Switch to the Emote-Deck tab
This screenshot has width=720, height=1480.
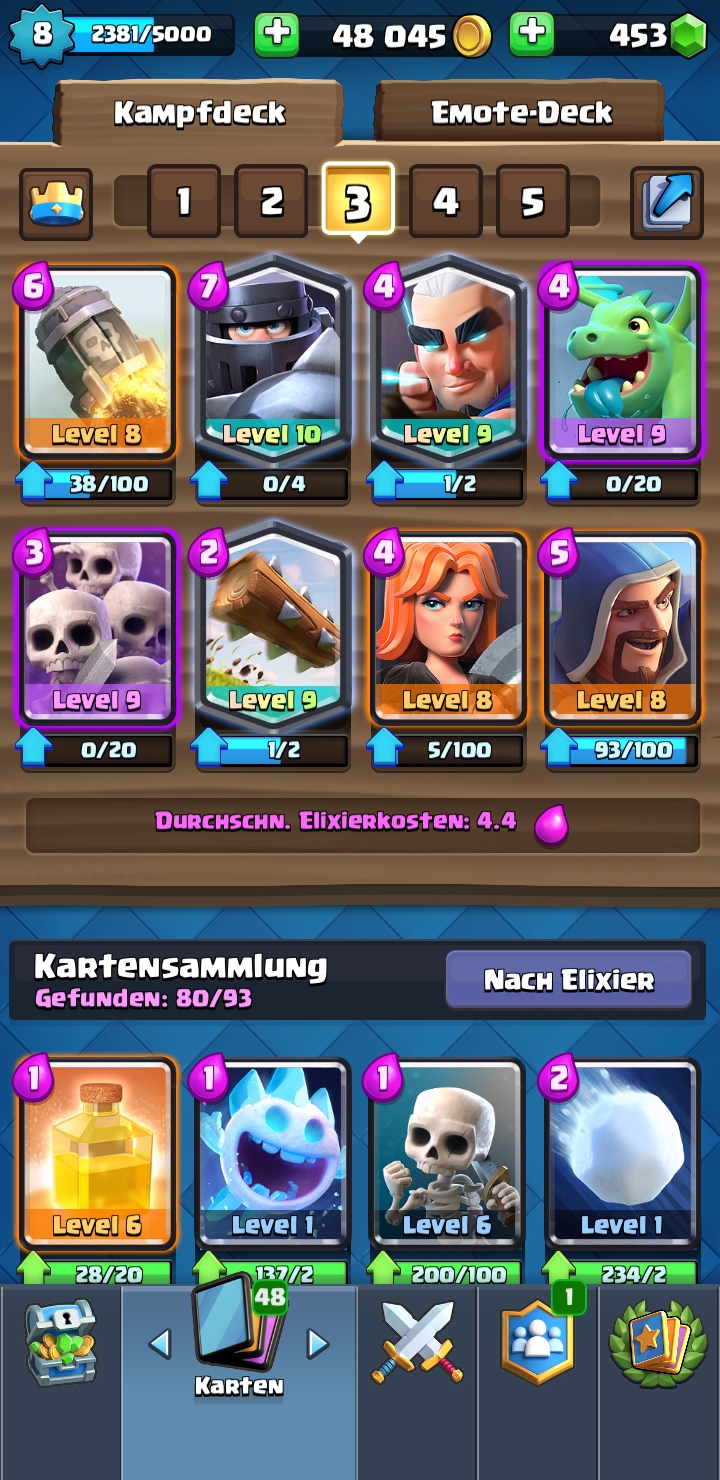click(521, 112)
